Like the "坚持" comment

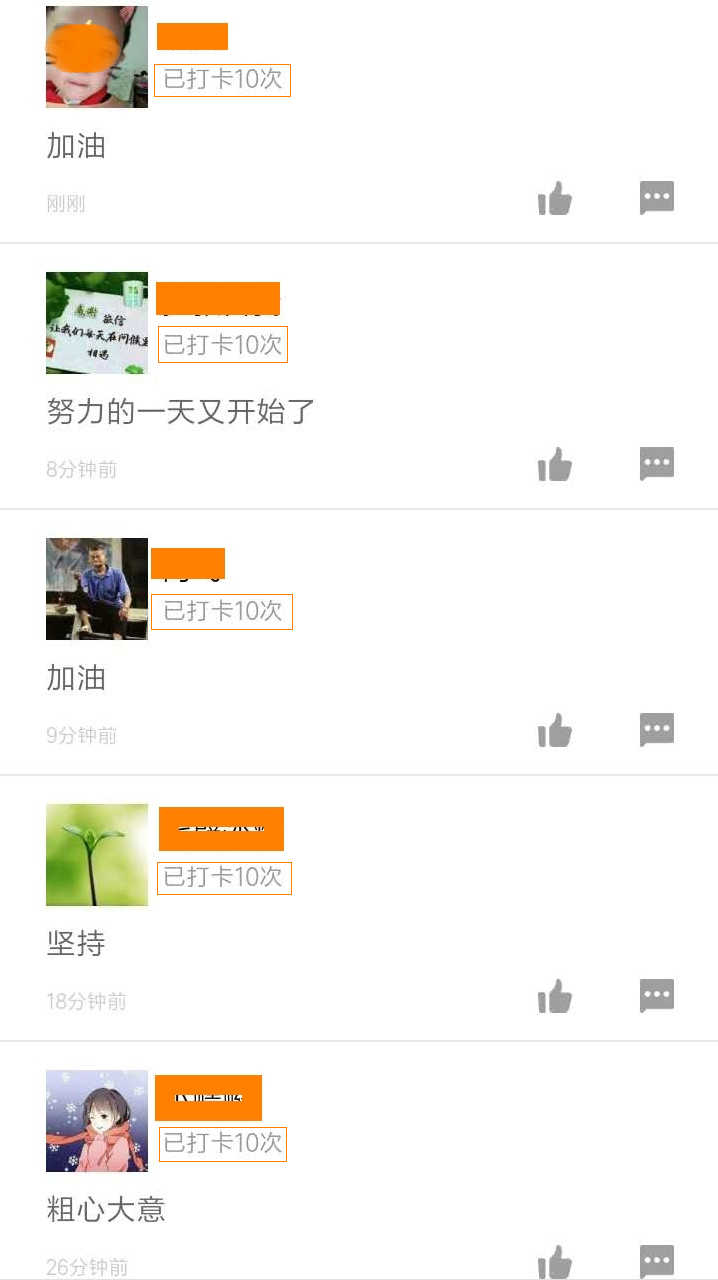[x=555, y=997]
